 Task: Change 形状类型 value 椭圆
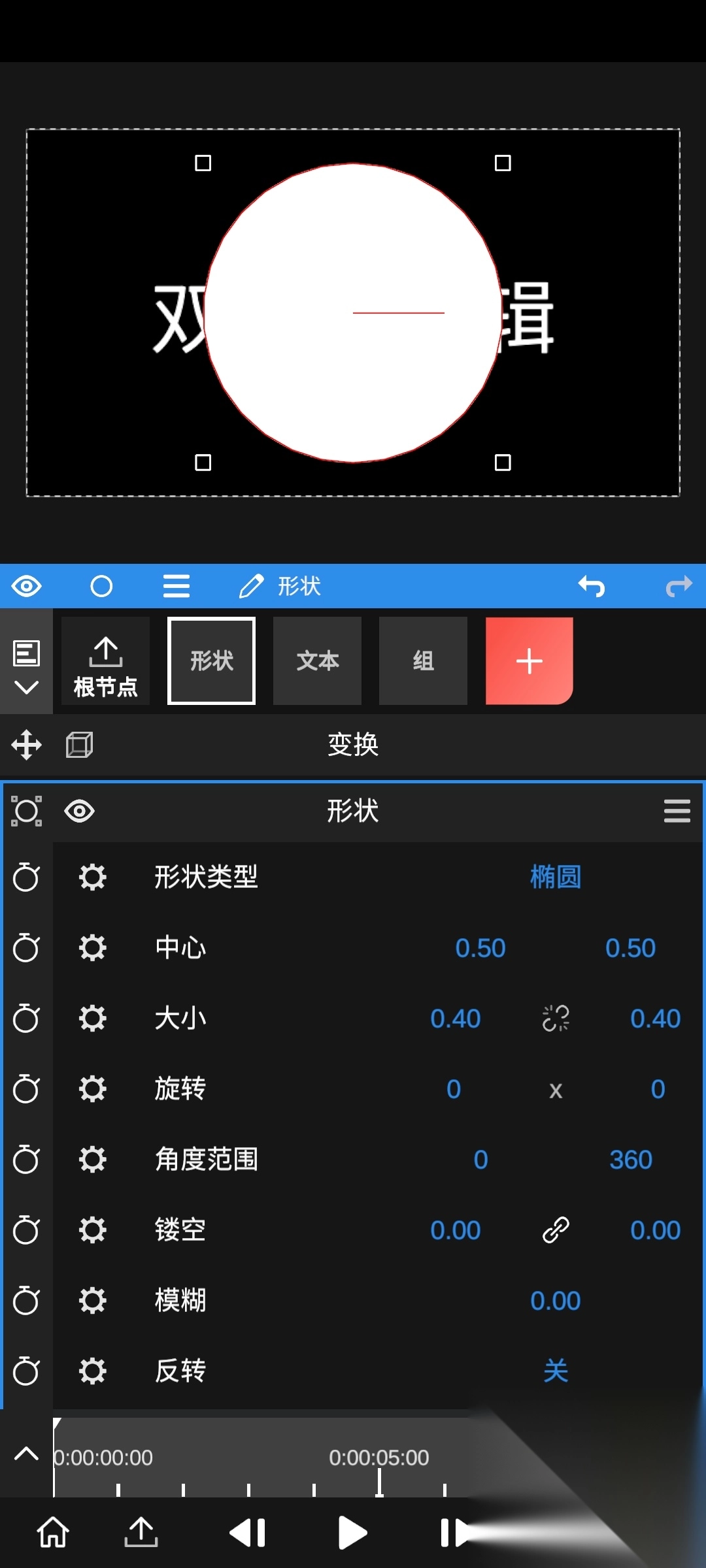point(555,877)
